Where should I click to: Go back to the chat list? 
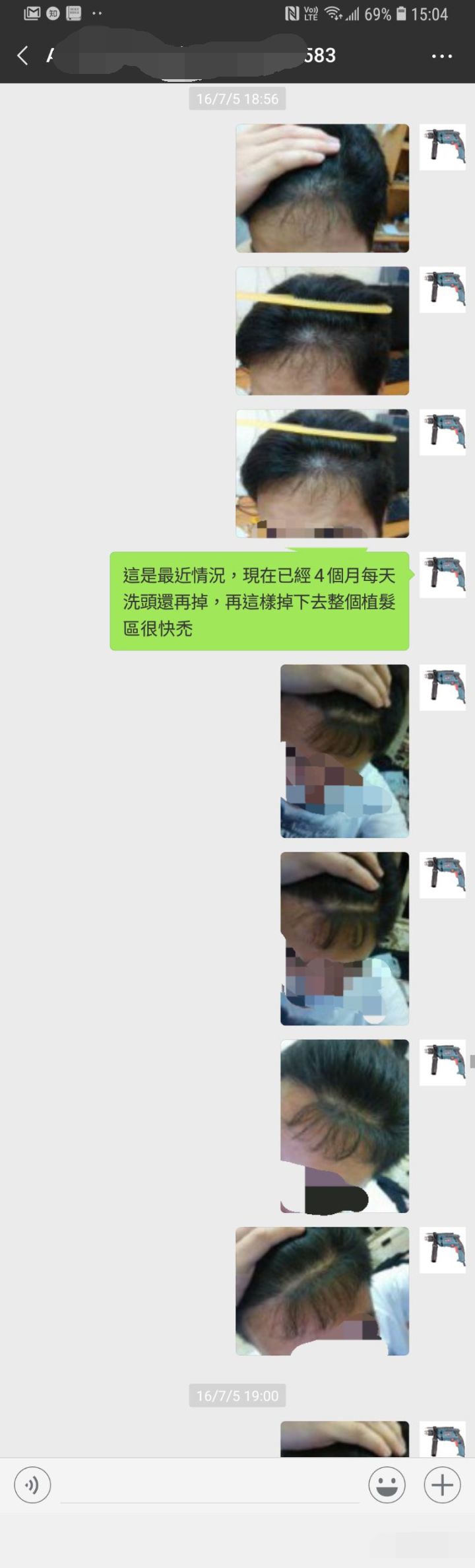point(22,55)
